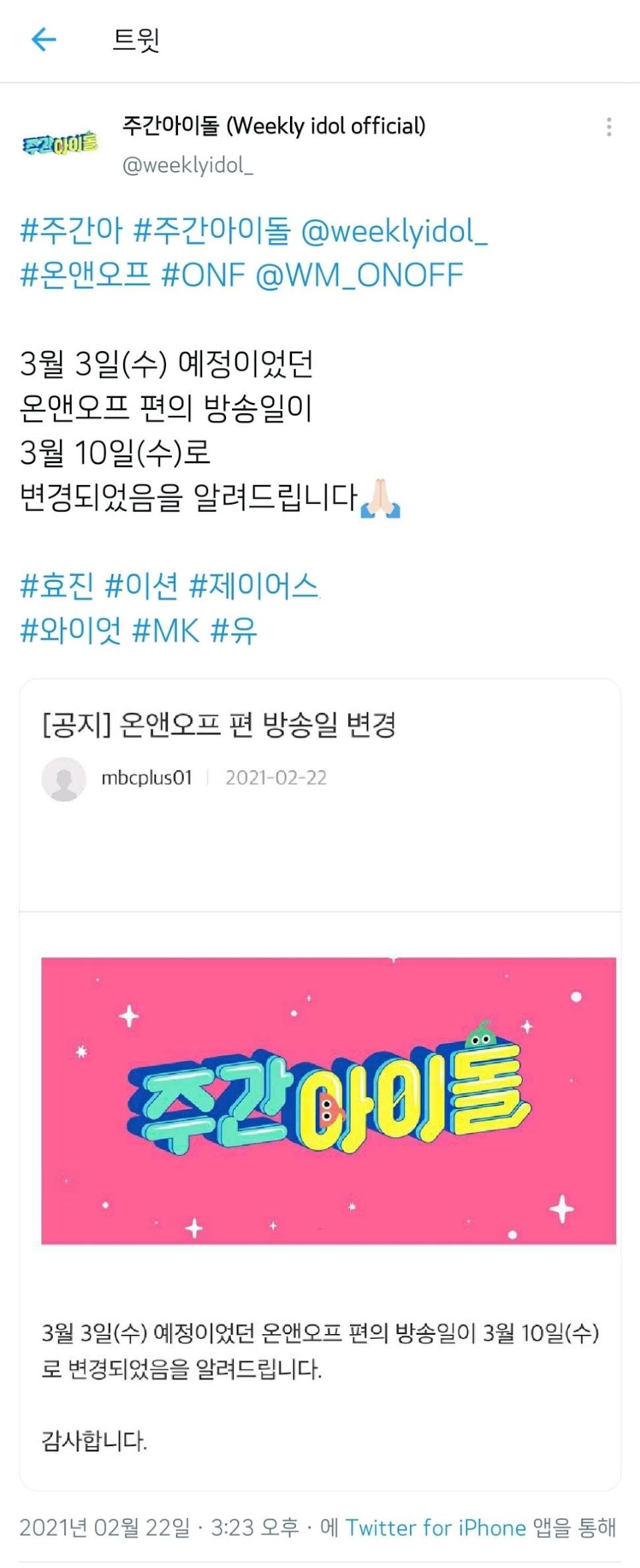Viewport: 640px width, 1568px height.
Task: Tap the #온앤오프 hashtag
Action: [85, 275]
